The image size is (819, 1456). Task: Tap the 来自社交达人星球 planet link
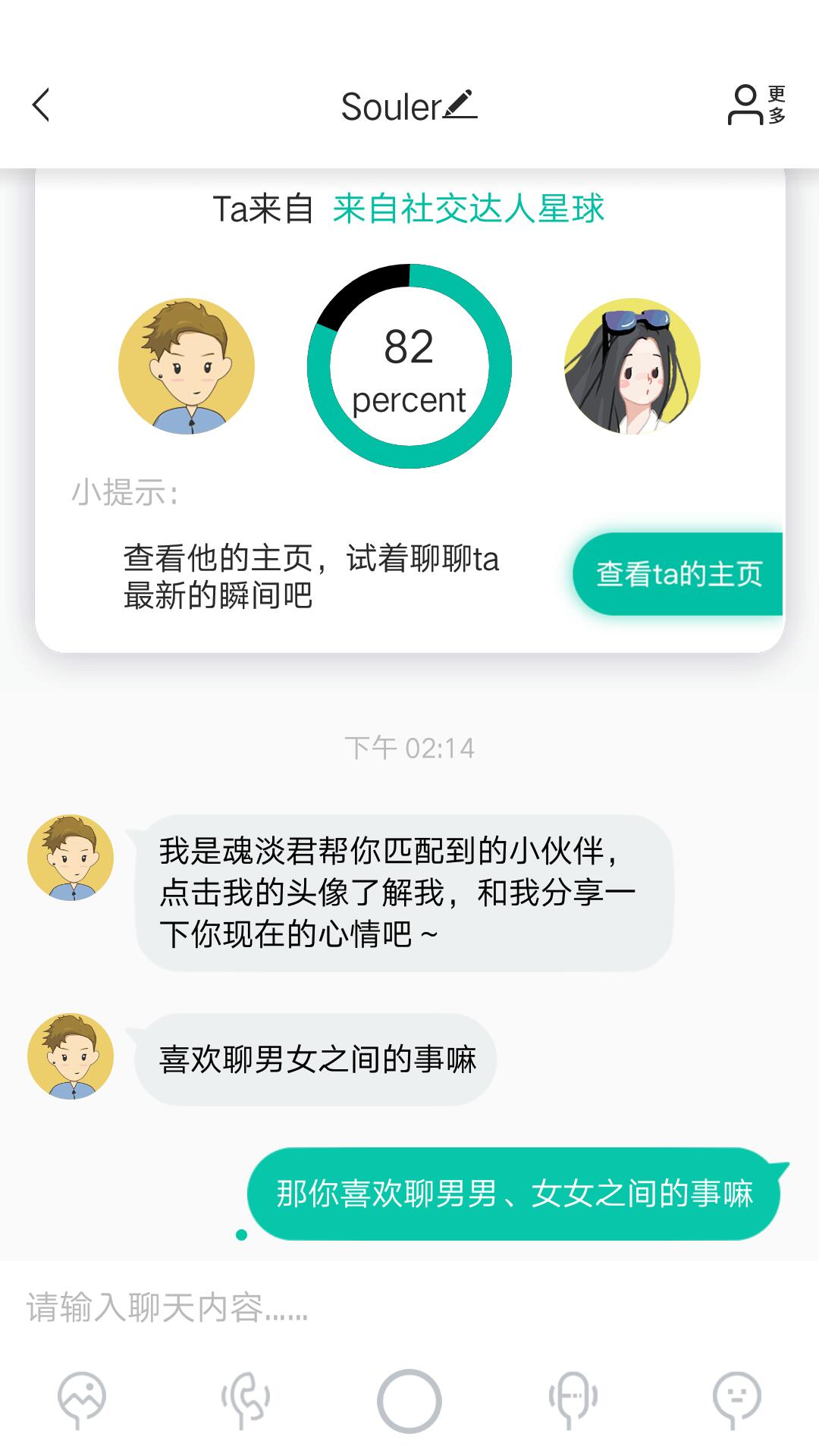(469, 209)
